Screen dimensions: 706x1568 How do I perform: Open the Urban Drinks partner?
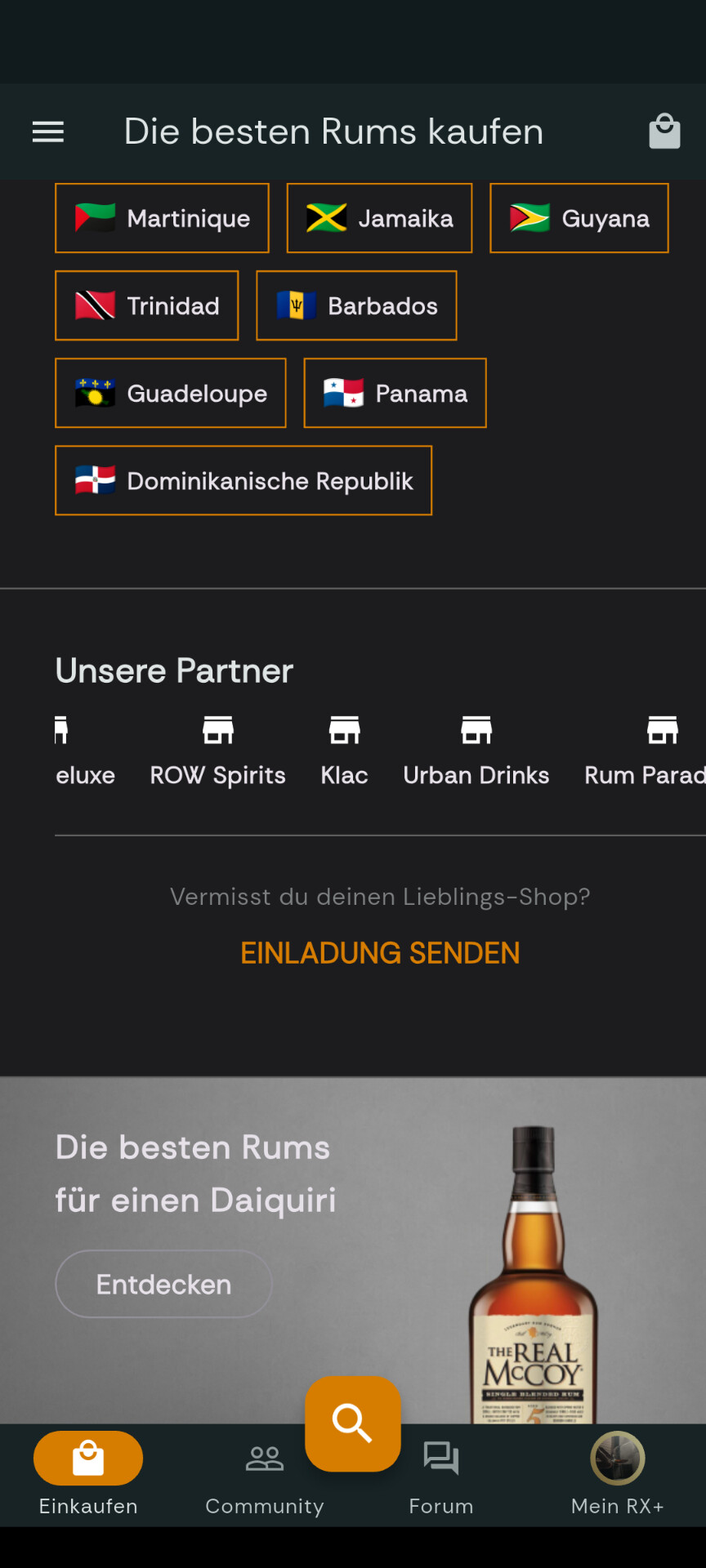476,751
